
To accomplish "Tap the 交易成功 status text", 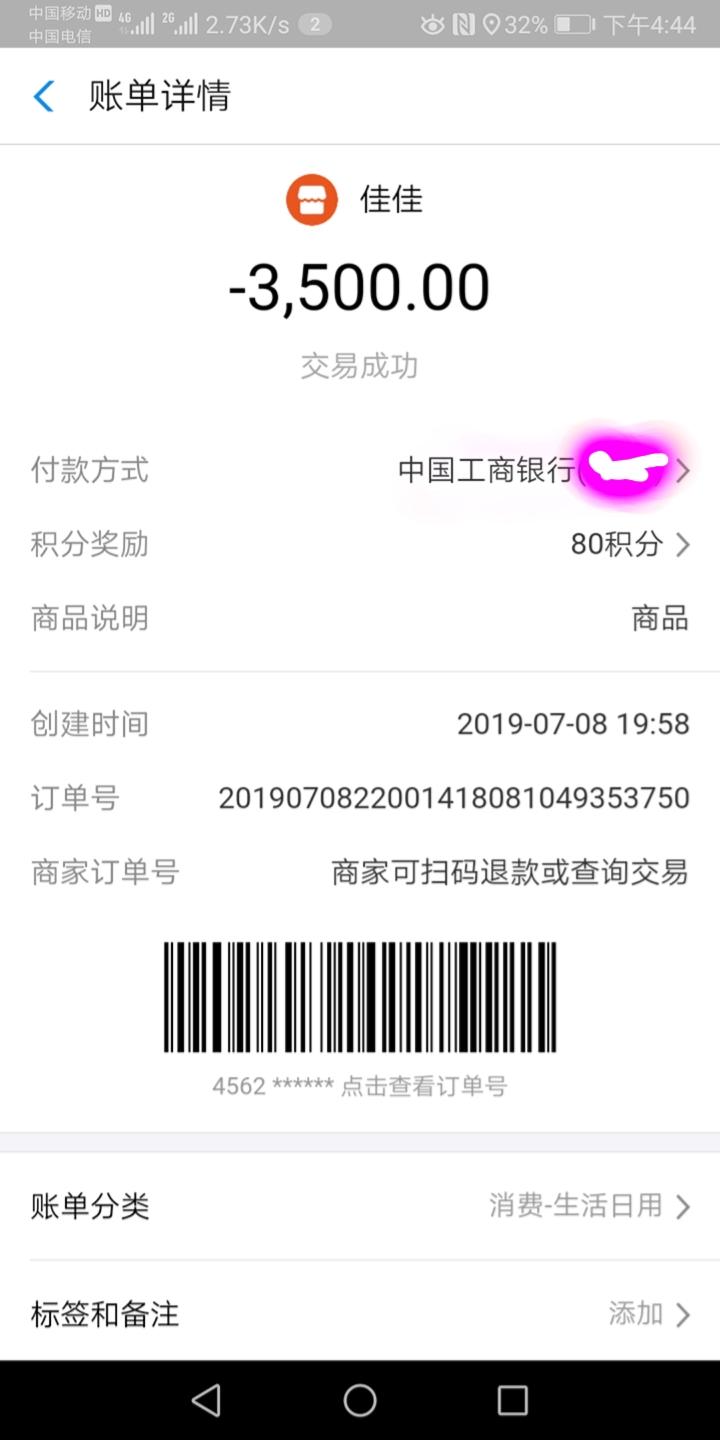I will (359, 367).
